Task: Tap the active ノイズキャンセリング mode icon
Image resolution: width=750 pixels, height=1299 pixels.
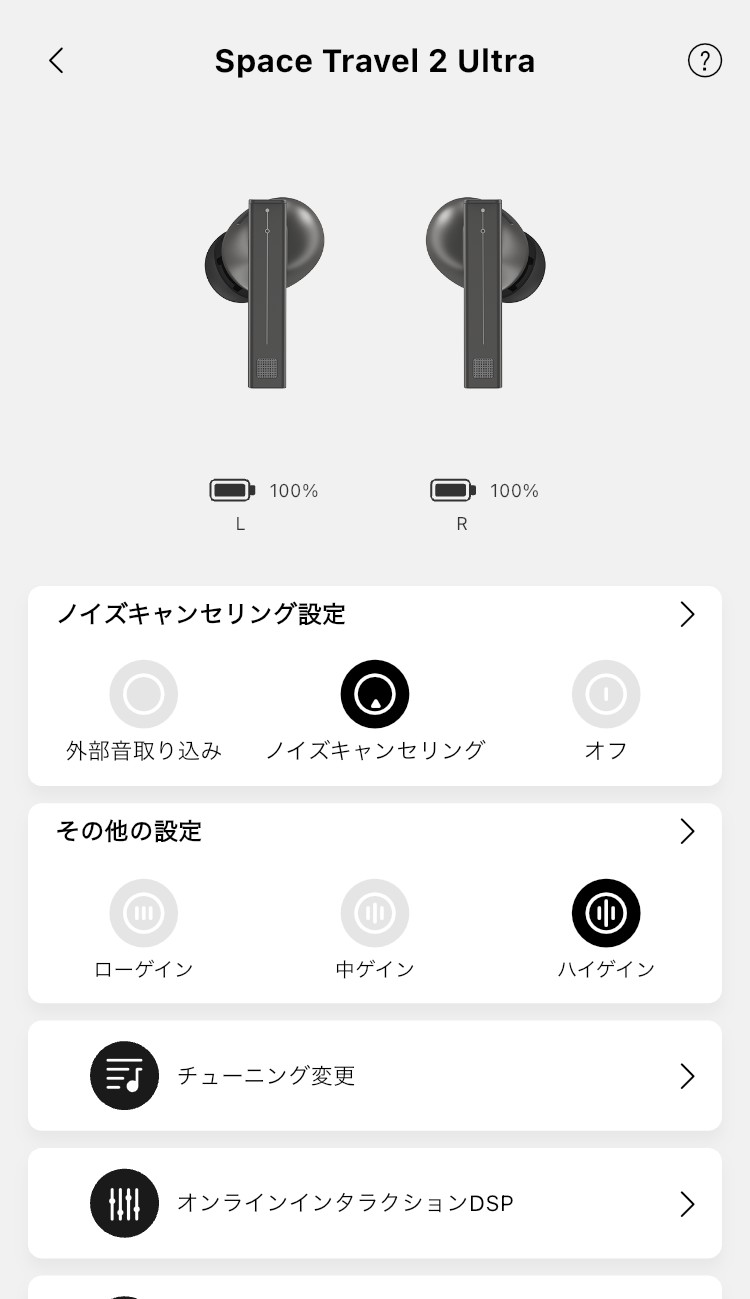Action: (x=375, y=693)
